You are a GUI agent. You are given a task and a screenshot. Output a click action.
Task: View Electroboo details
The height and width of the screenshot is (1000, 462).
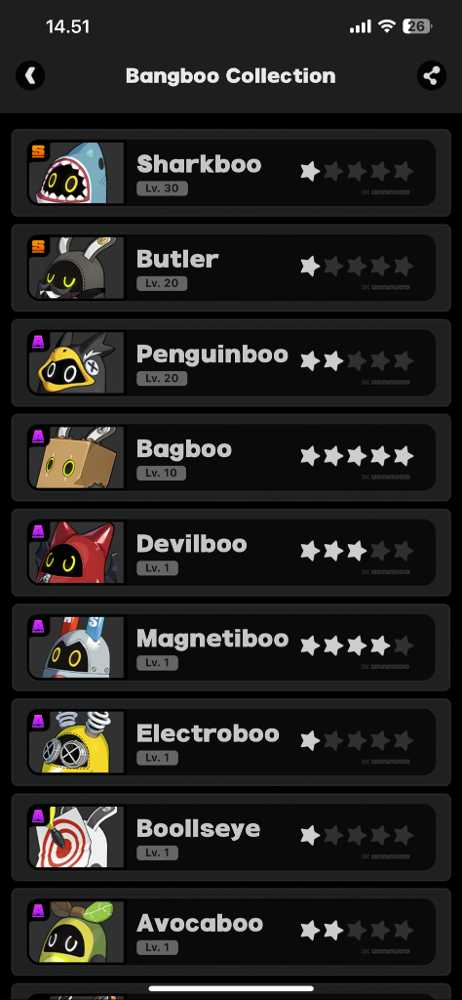tap(231, 742)
